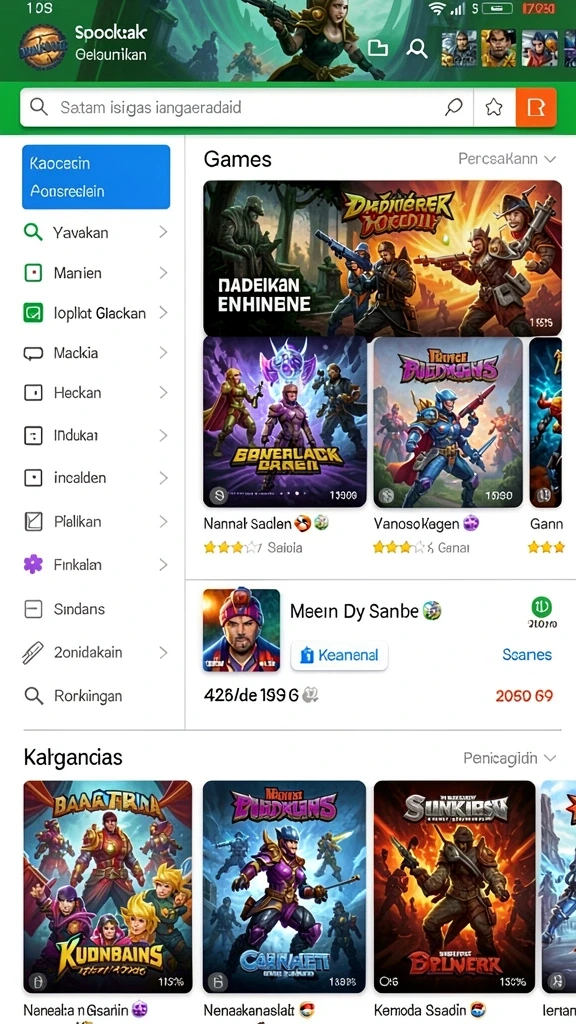Image resolution: width=576 pixels, height=1024 pixels.
Task: Tap the Keanenal button under Meein Dy Sanbe
Action: pos(339,656)
